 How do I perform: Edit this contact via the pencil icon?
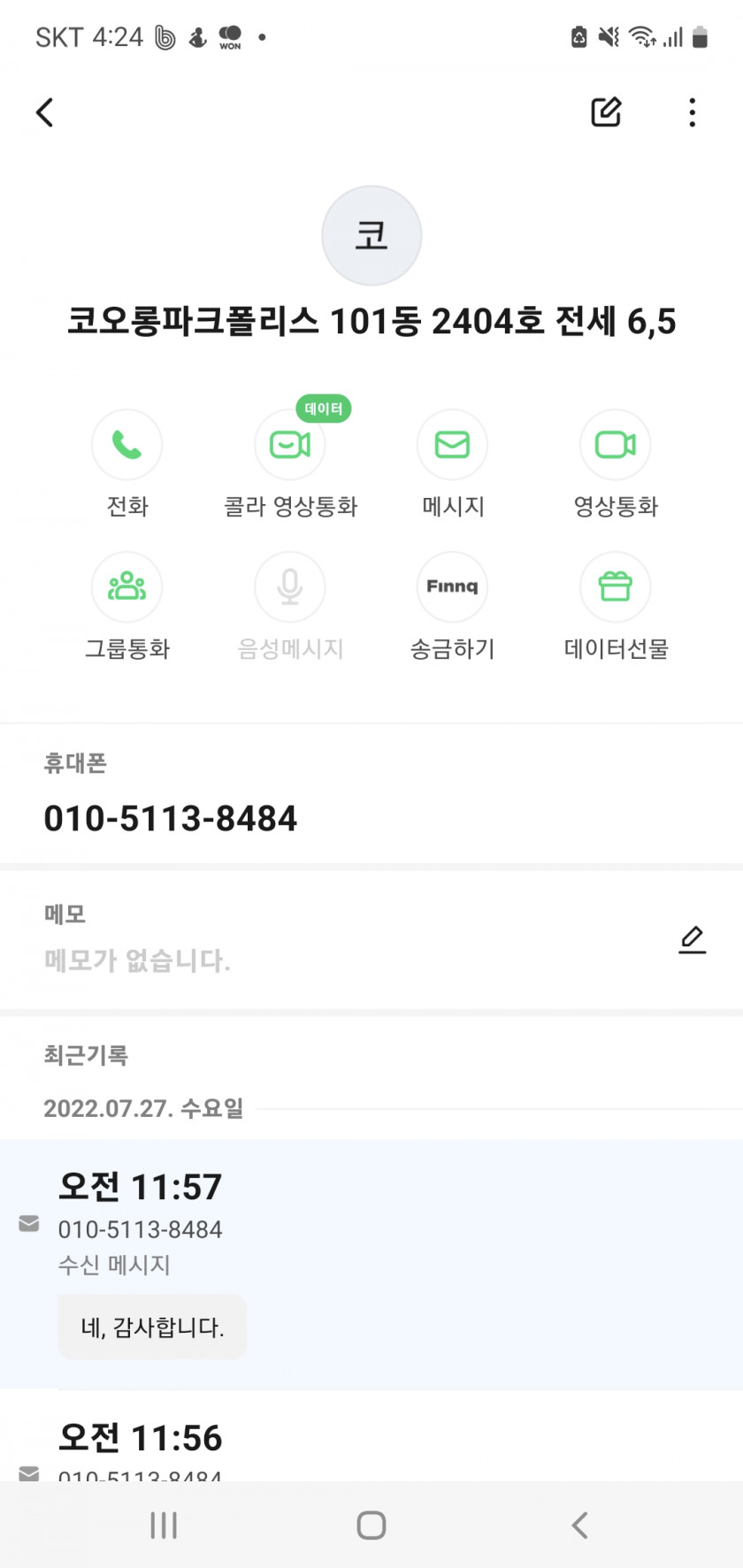point(606,112)
